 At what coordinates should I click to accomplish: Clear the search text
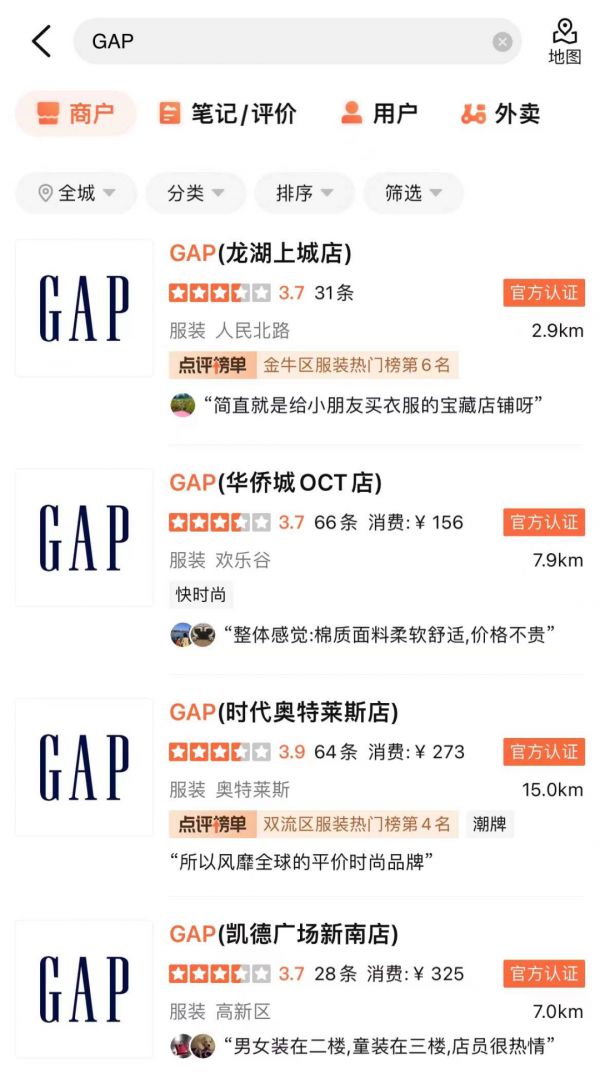pos(502,42)
